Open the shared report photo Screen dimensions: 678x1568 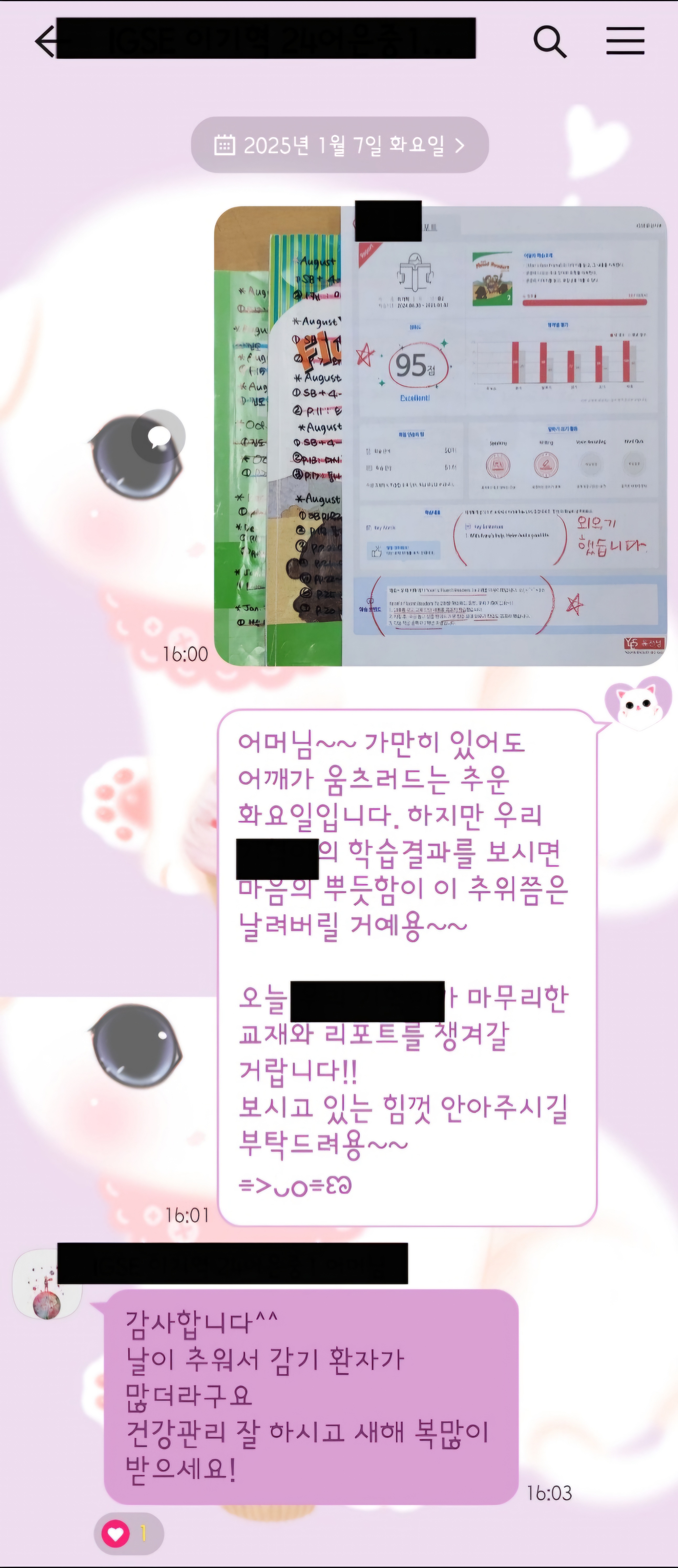[x=440, y=436]
